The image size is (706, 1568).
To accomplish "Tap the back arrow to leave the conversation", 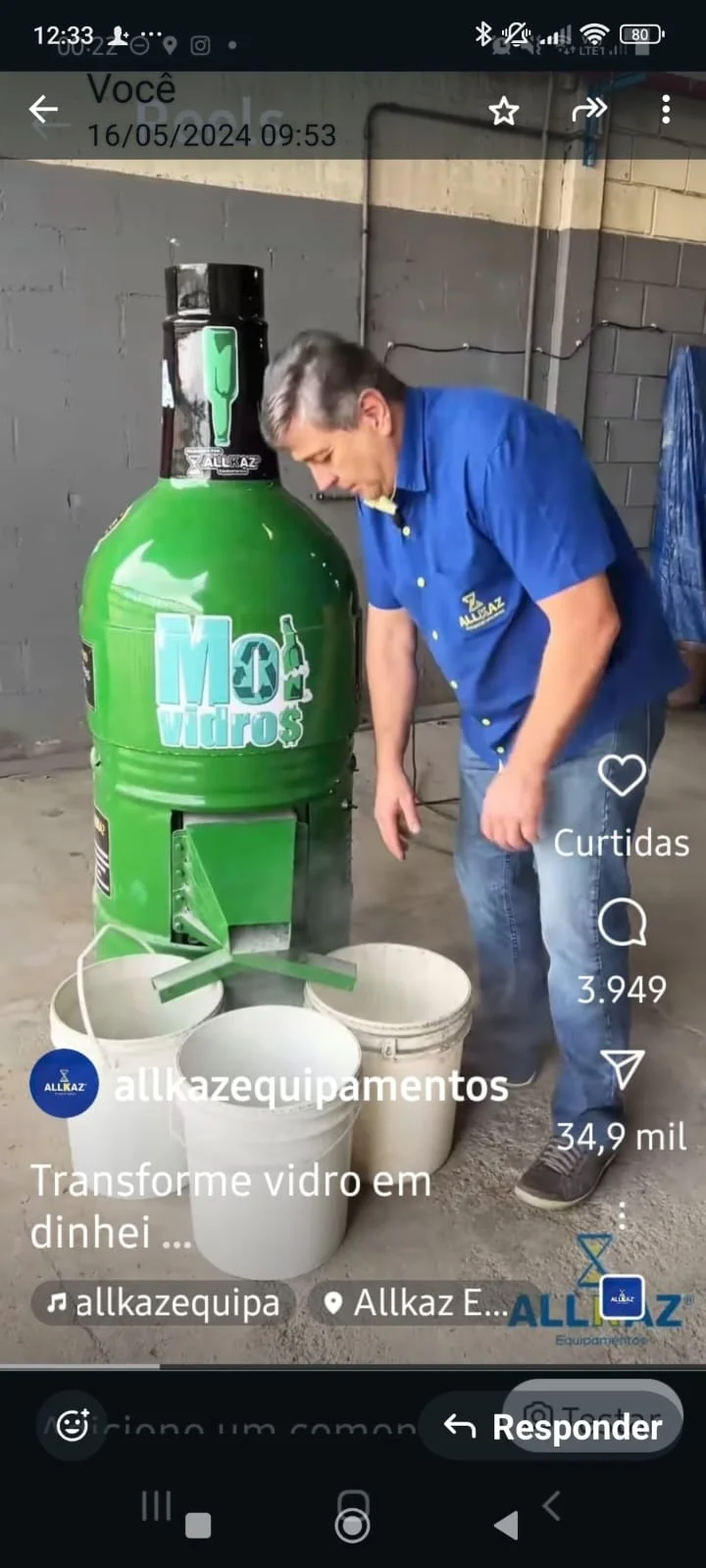I will pos(43,109).
